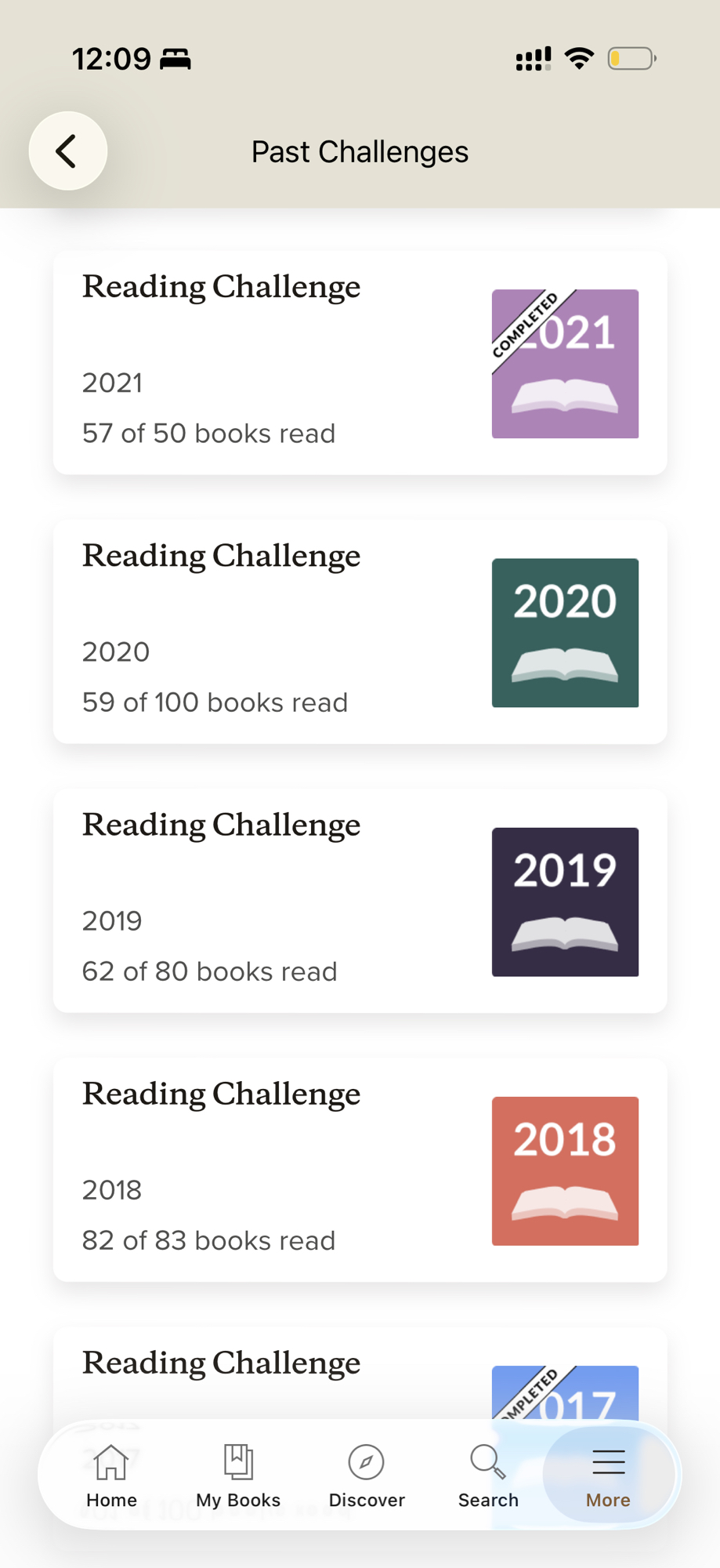Switch to the My Books tab
This screenshot has width=720, height=1568.
click(x=238, y=1475)
